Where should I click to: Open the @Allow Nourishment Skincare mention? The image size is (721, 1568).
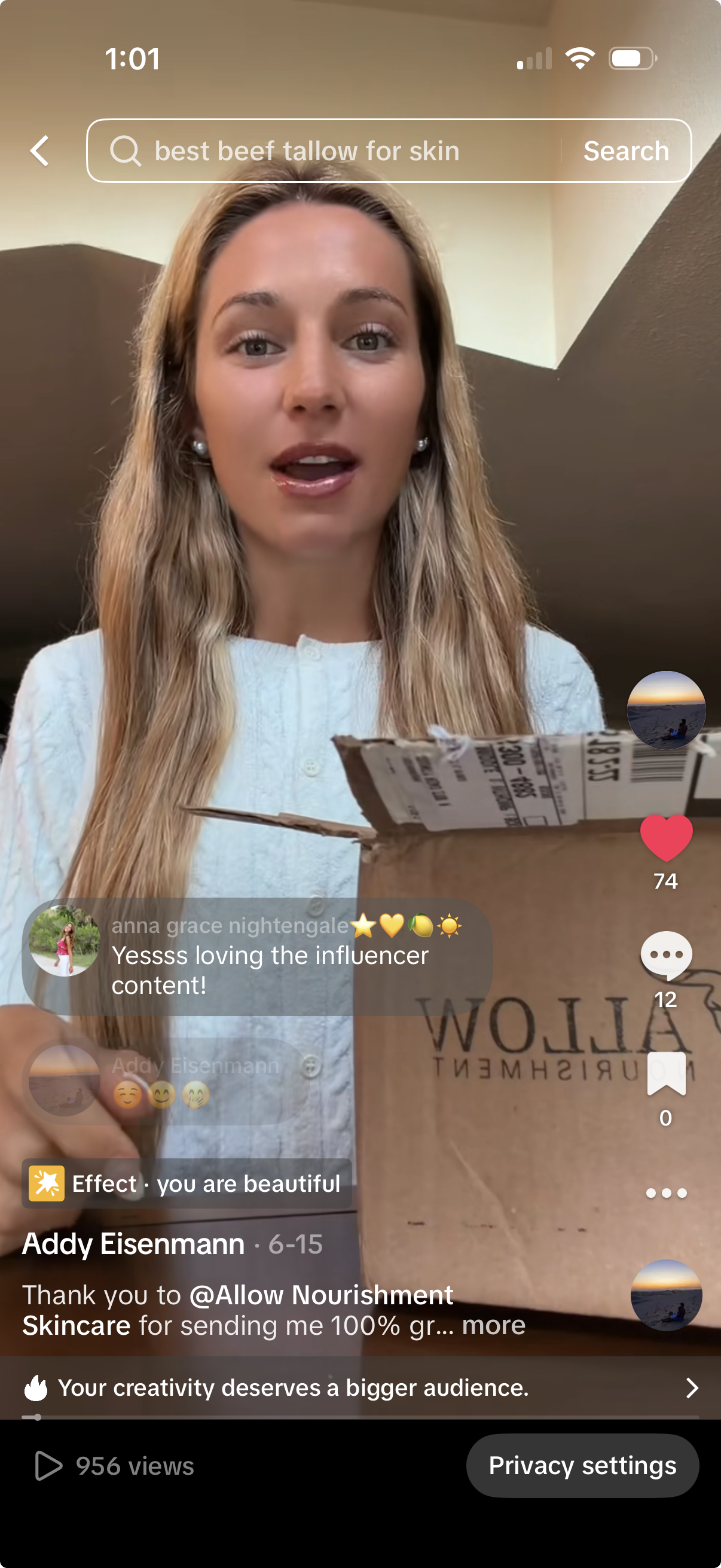(238, 1310)
